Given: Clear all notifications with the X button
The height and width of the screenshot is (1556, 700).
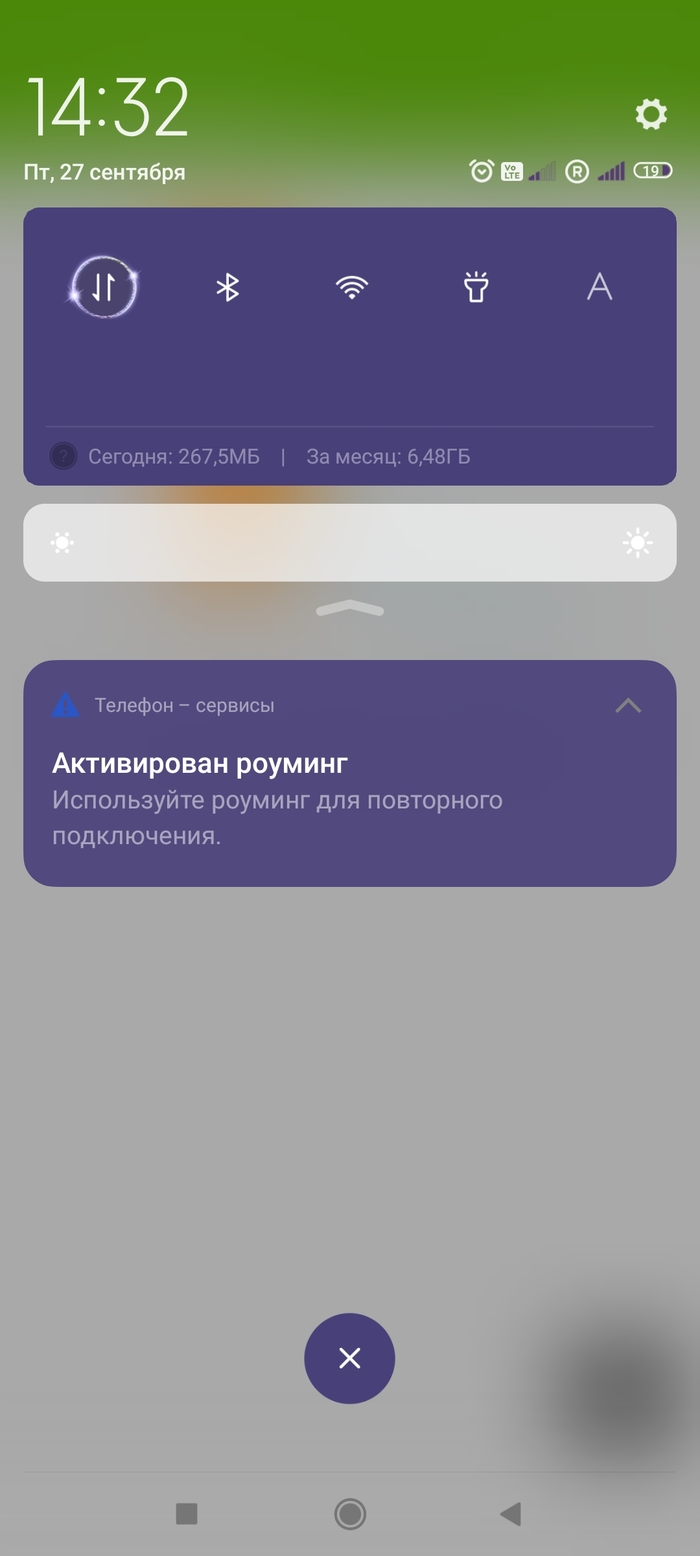Looking at the screenshot, I should pos(350,1358).
